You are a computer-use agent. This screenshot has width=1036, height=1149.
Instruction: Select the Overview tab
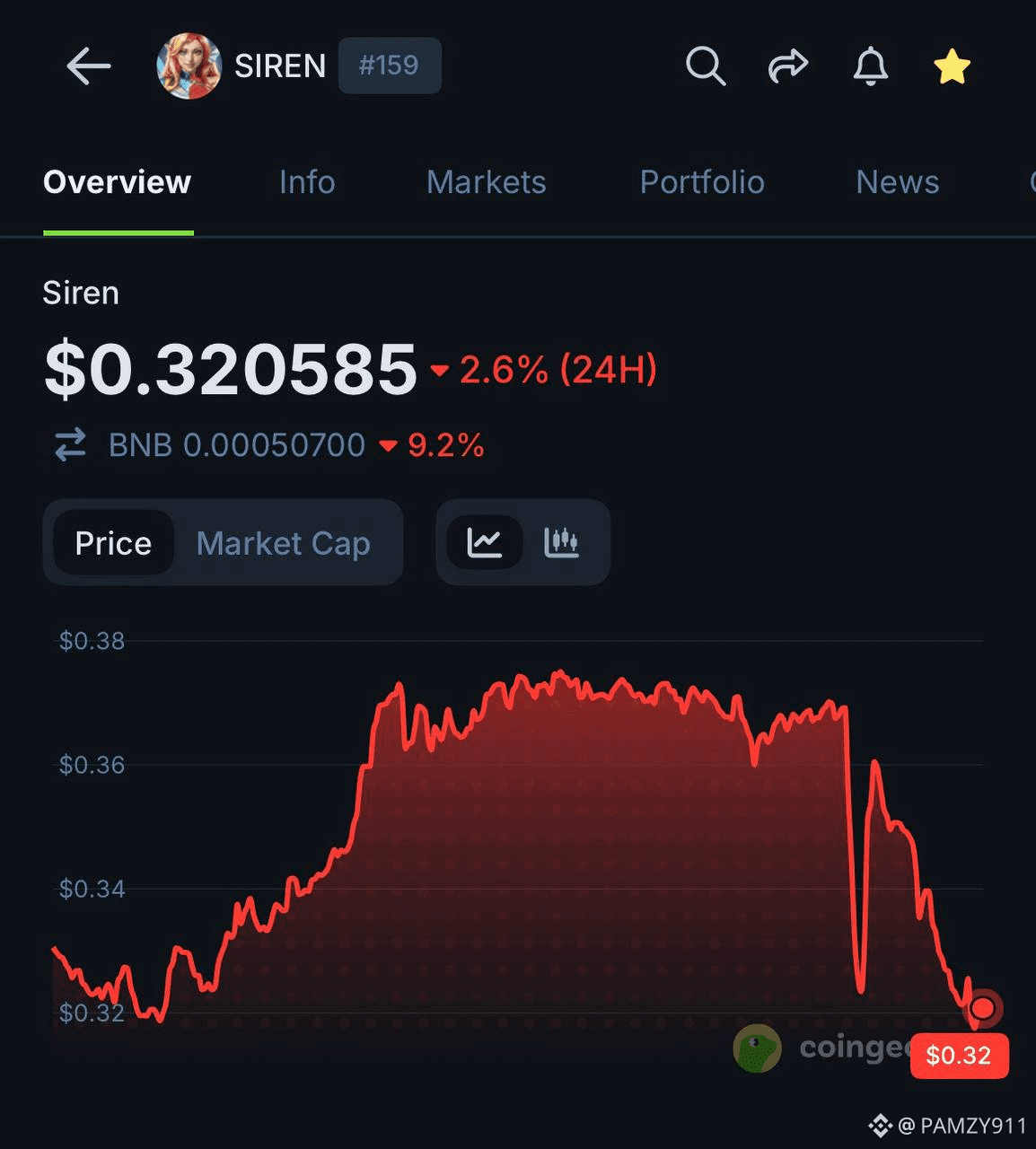pyautogui.click(x=118, y=182)
